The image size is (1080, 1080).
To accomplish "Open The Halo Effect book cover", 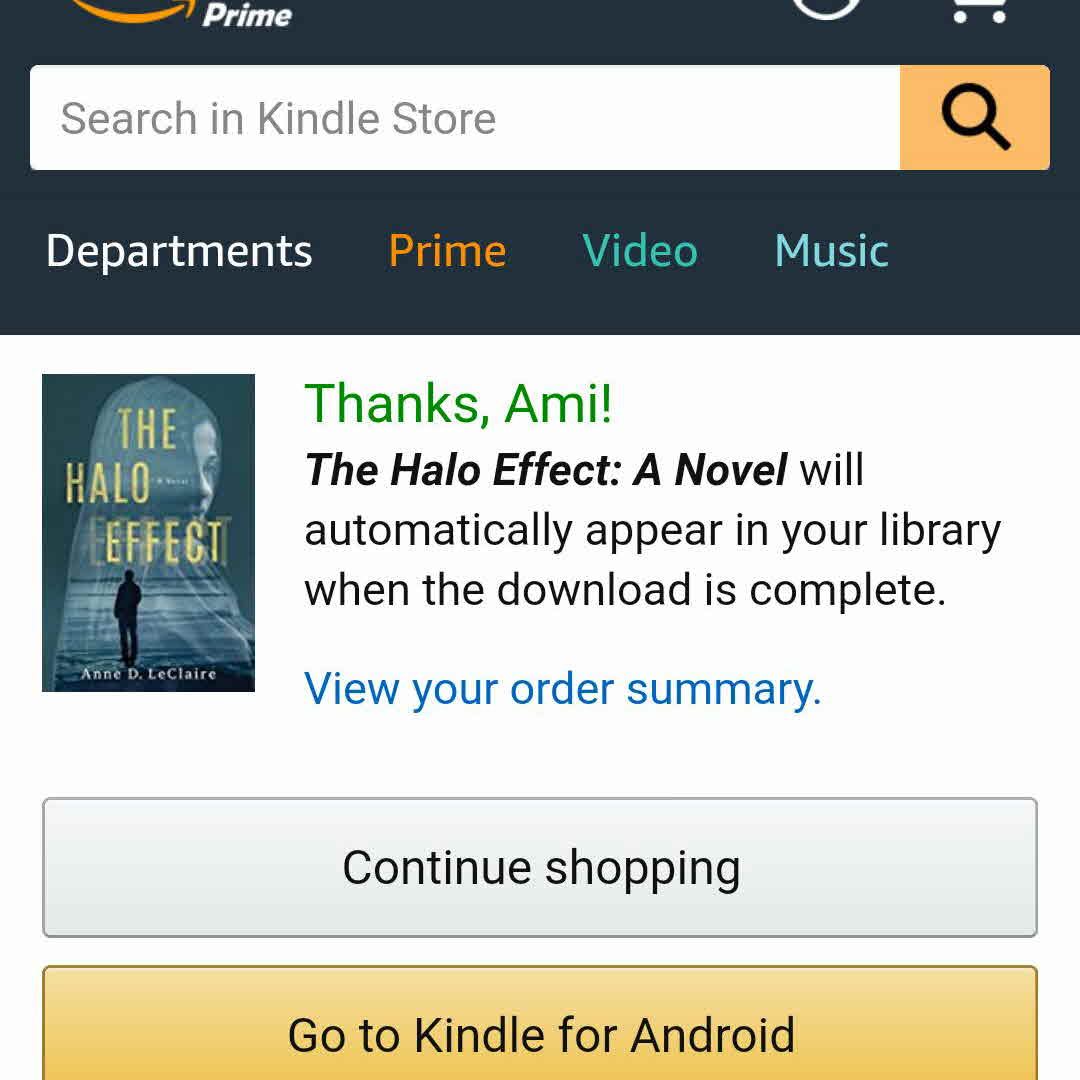I will (x=148, y=532).
